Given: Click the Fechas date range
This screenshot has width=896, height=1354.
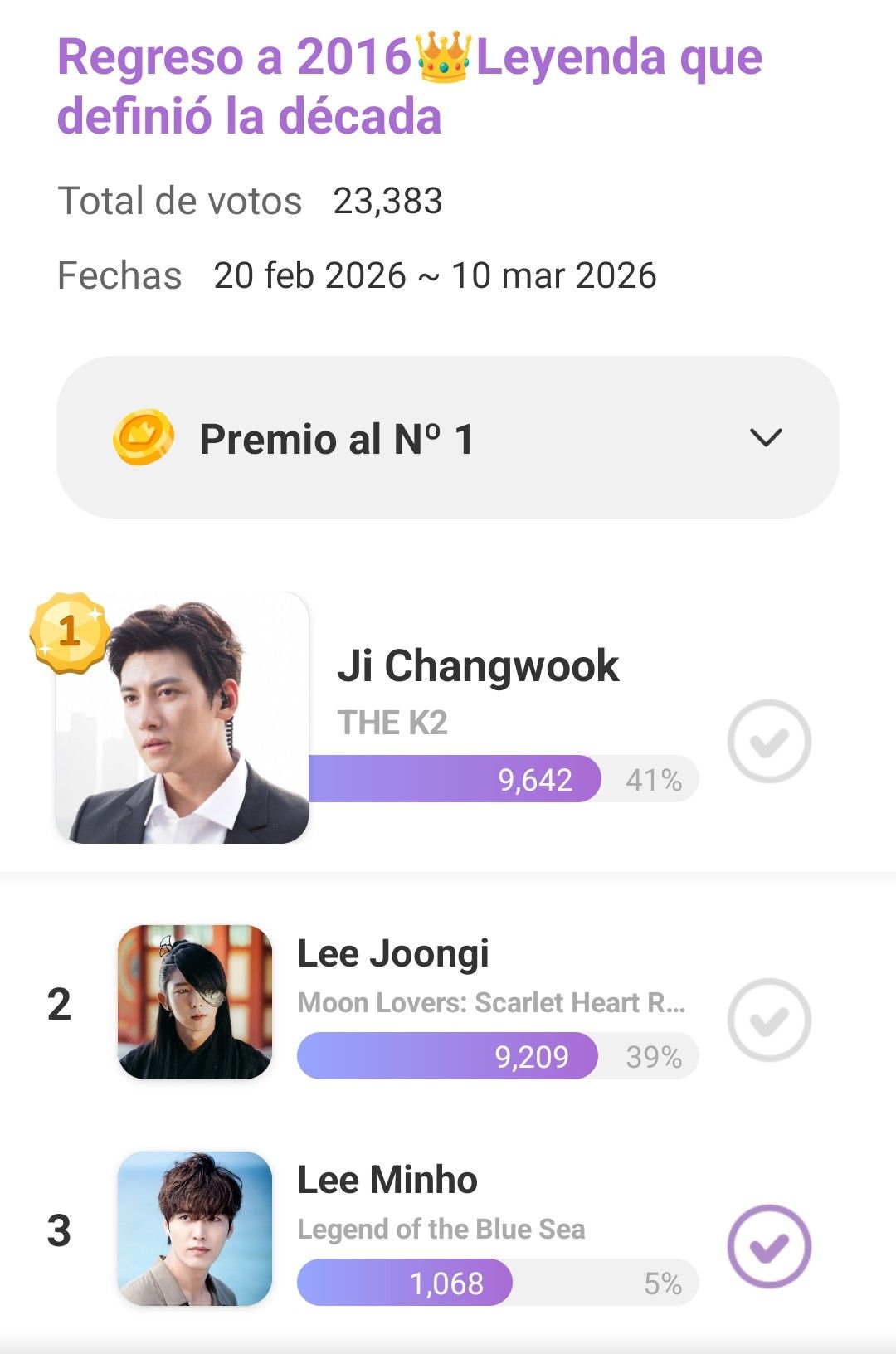Looking at the screenshot, I should (x=436, y=276).
